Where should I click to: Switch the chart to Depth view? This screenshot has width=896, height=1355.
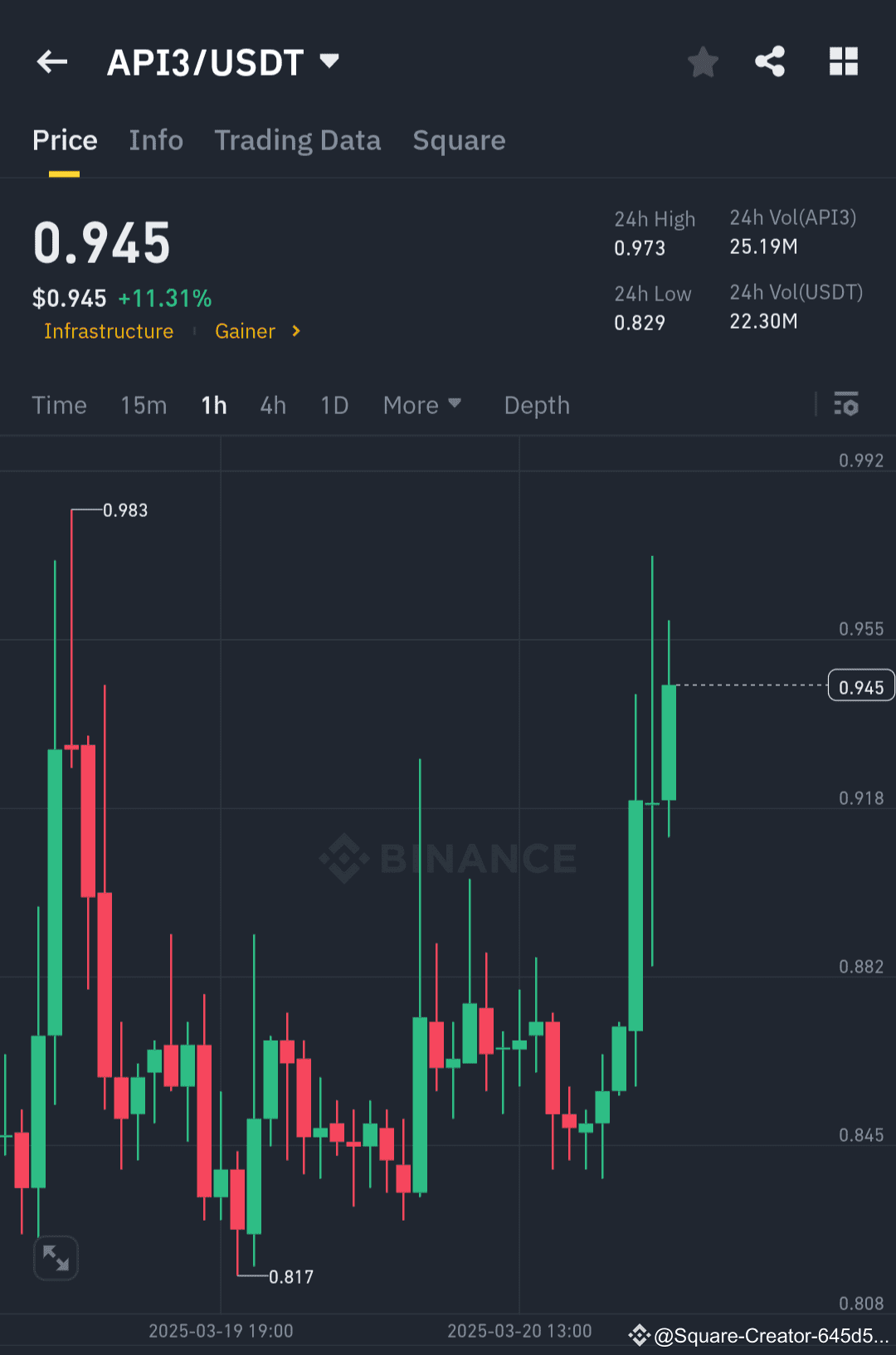pyautogui.click(x=536, y=405)
